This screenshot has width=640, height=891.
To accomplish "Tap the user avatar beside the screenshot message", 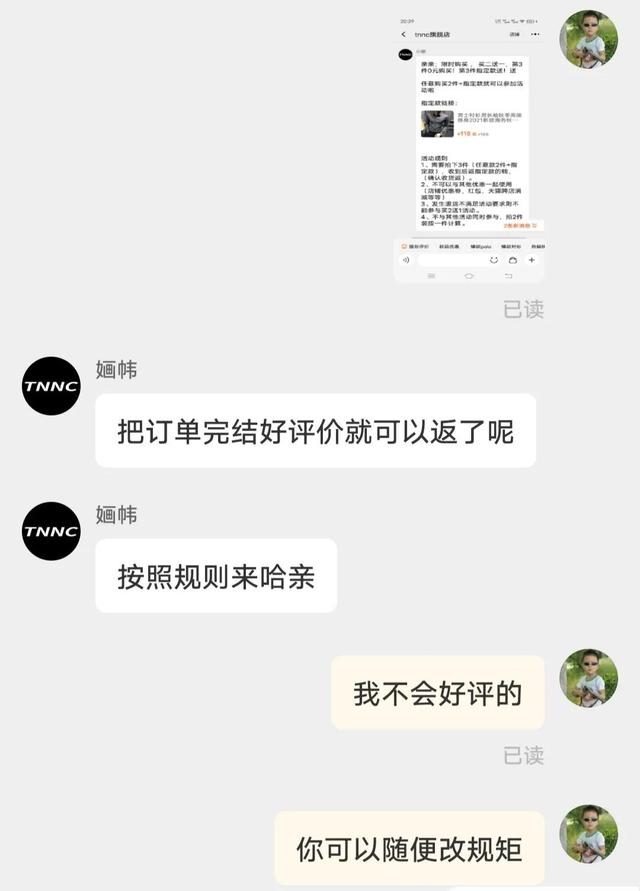I will coord(588,40).
